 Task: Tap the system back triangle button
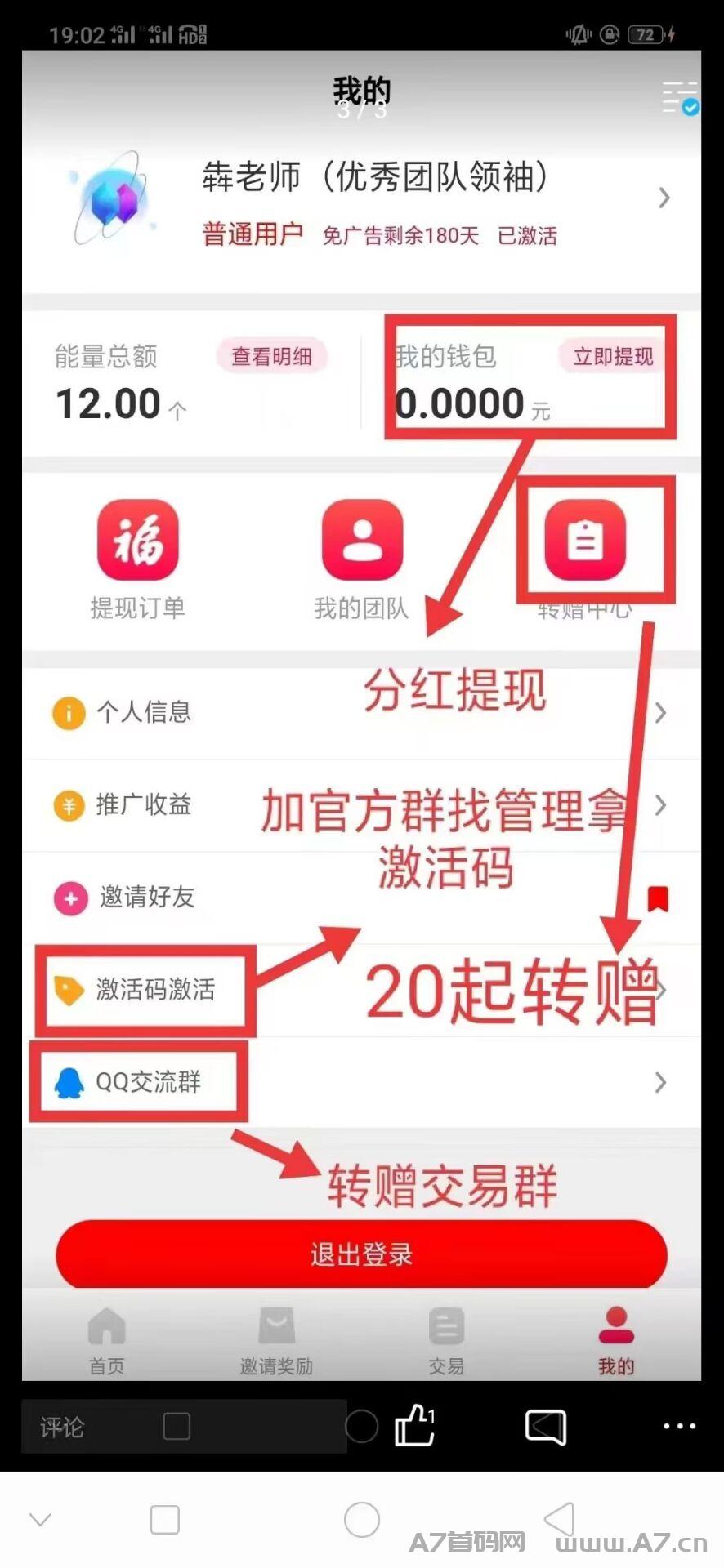tap(560, 1520)
